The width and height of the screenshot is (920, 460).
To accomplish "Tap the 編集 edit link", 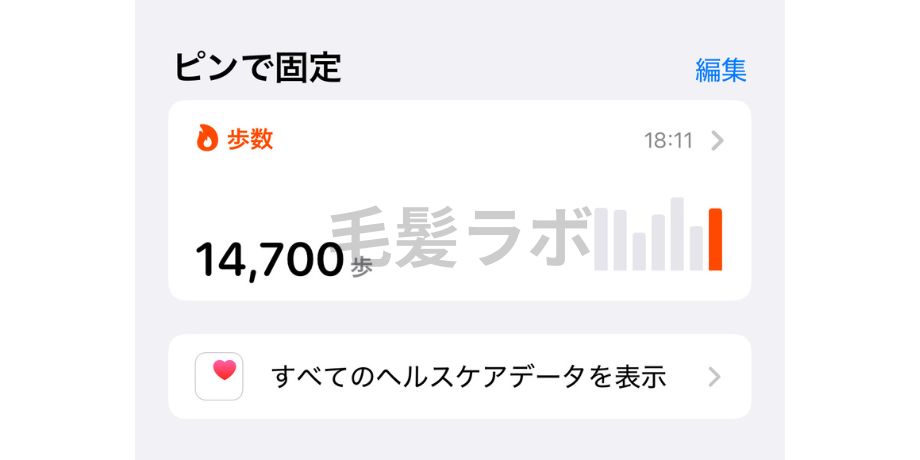I will [x=720, y=70].
